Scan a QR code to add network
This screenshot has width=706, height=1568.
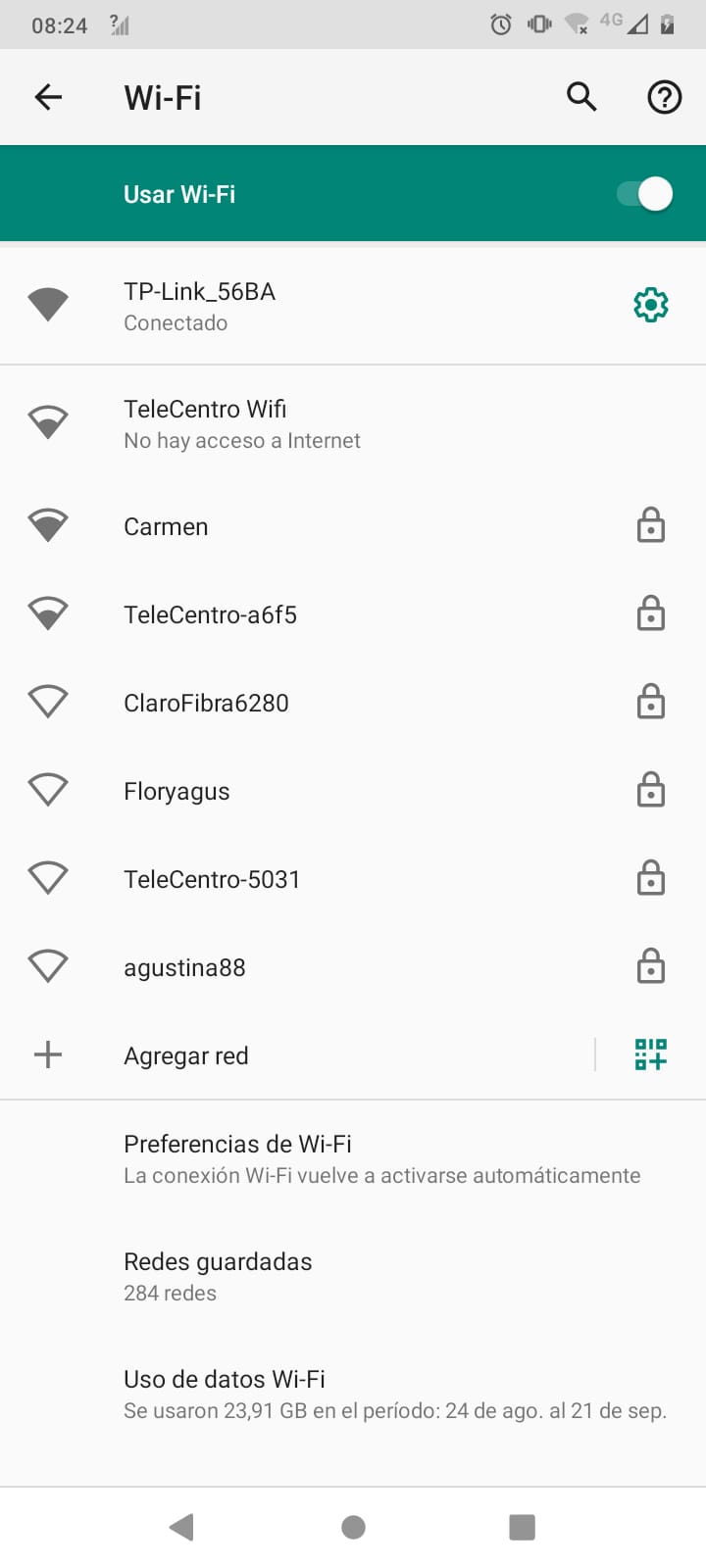[x=650, y=1054]
